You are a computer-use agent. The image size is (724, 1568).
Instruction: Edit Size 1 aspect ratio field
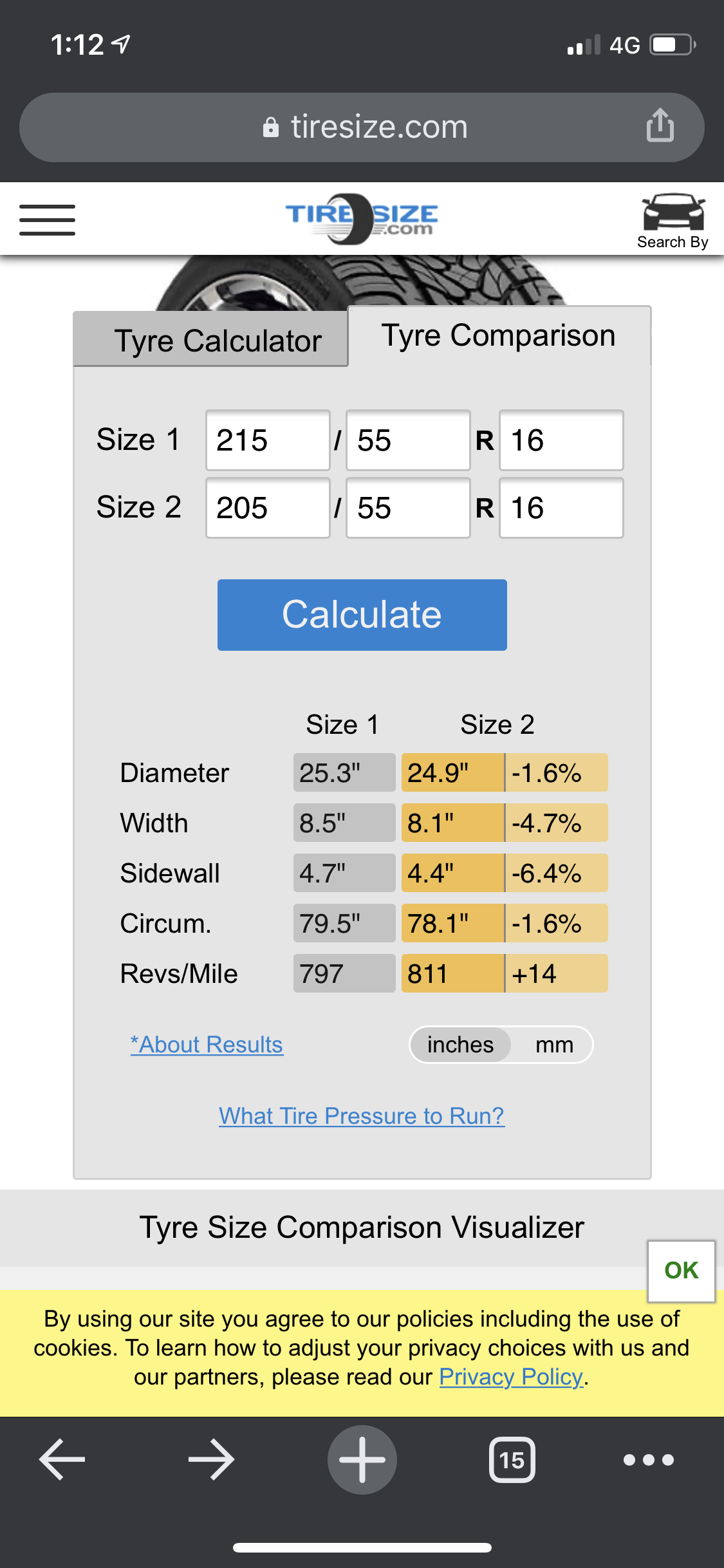408,440
